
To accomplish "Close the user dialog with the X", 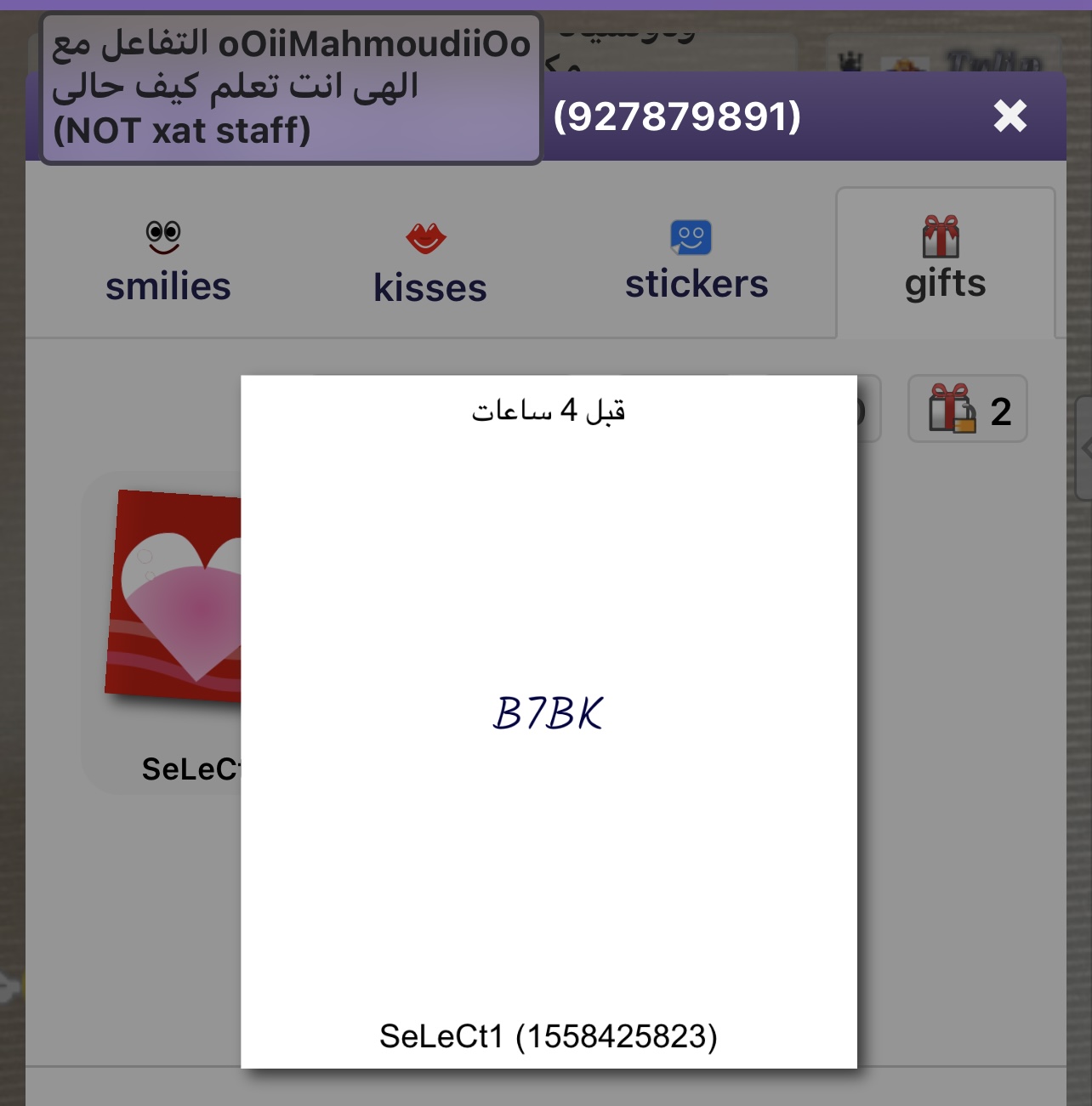I will (1010, 116).
